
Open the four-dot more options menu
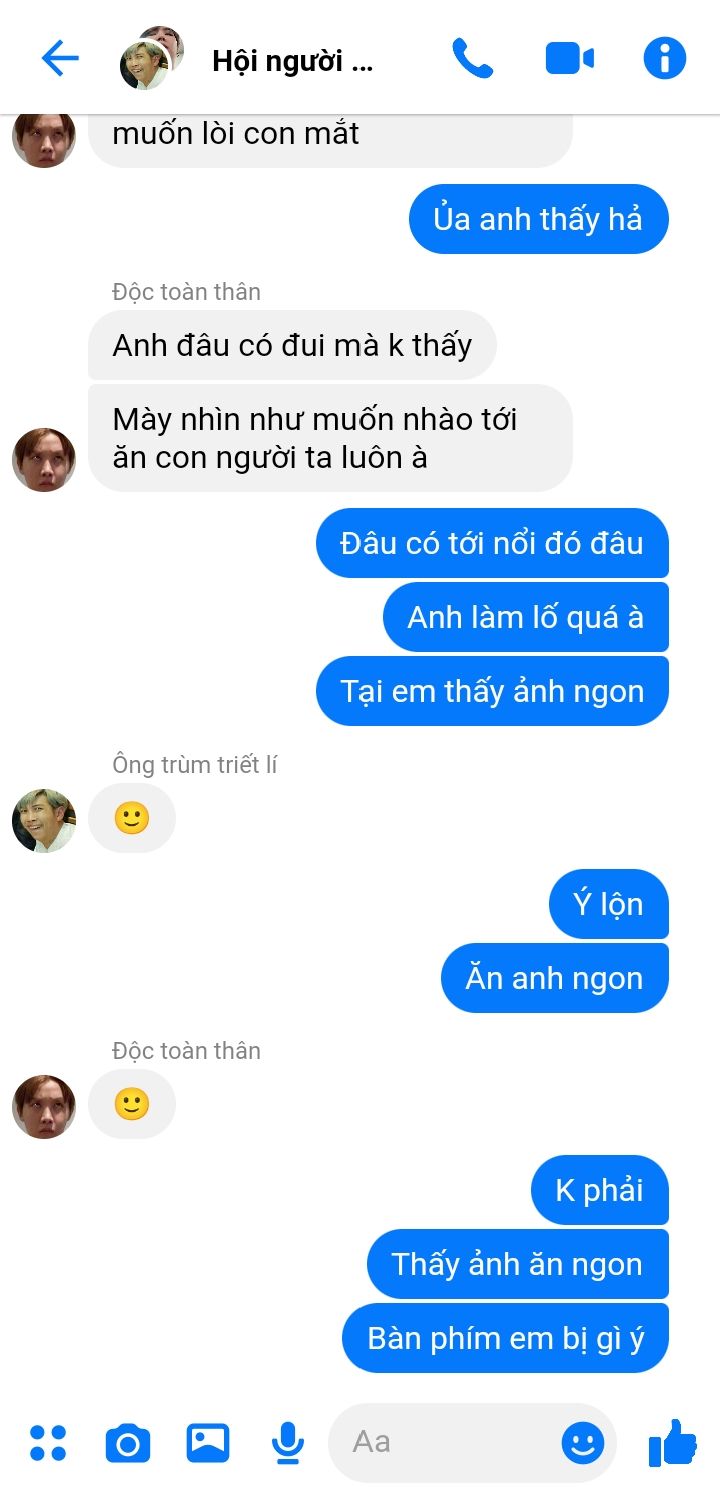point(48,1442)
